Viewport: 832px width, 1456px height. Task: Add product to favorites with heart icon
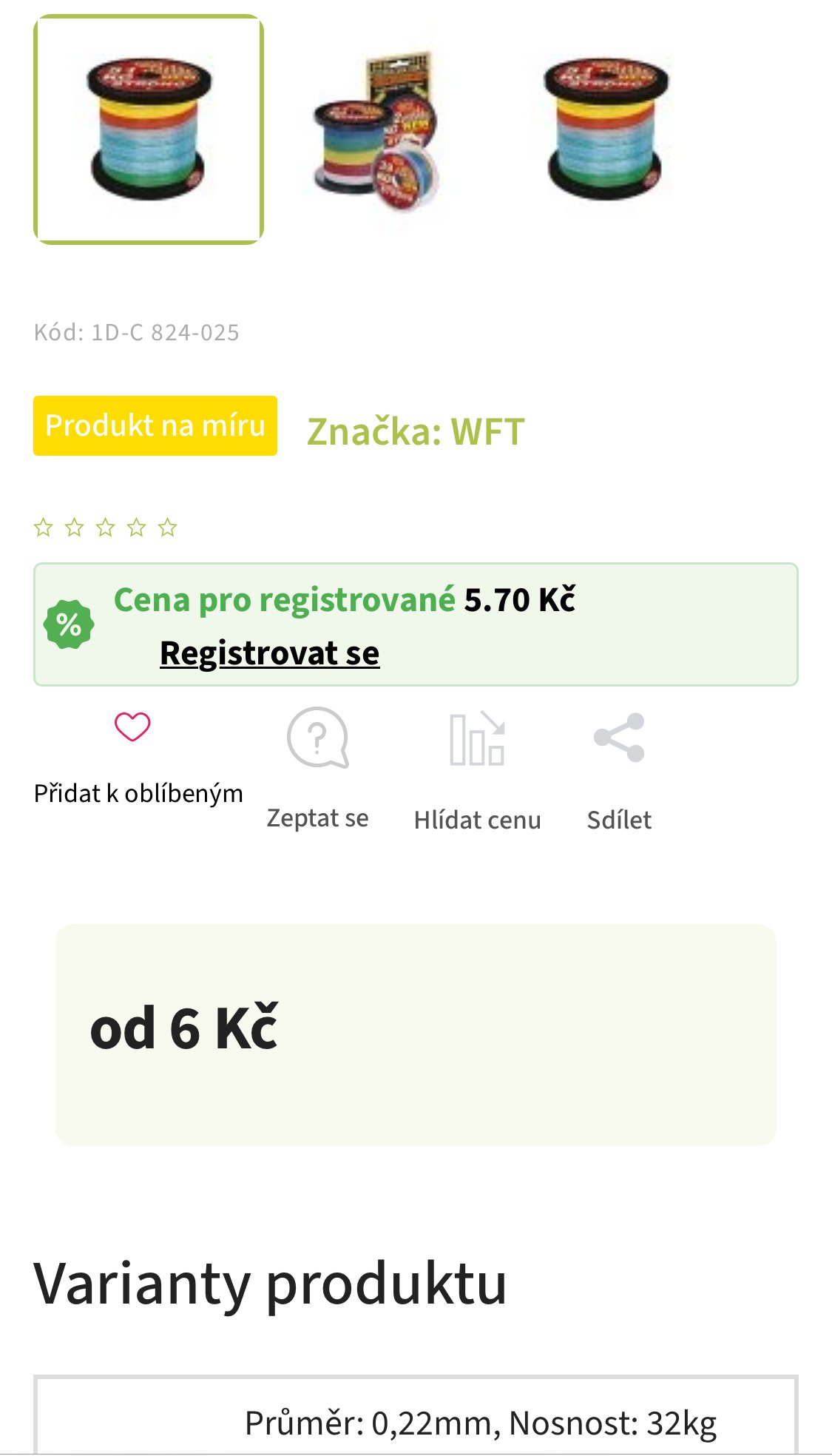coord(132,727)
